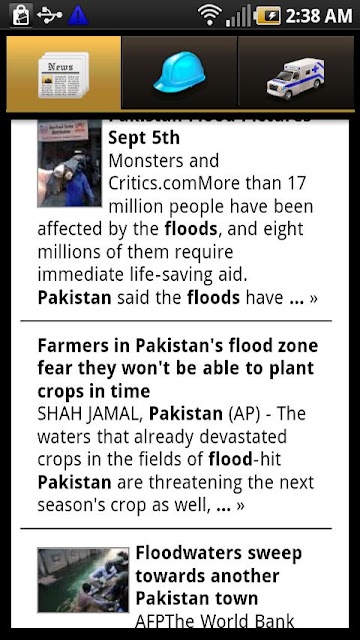Tap the Floodwaters article thumbnail photo
360x640 pixels.
[83, 580]
